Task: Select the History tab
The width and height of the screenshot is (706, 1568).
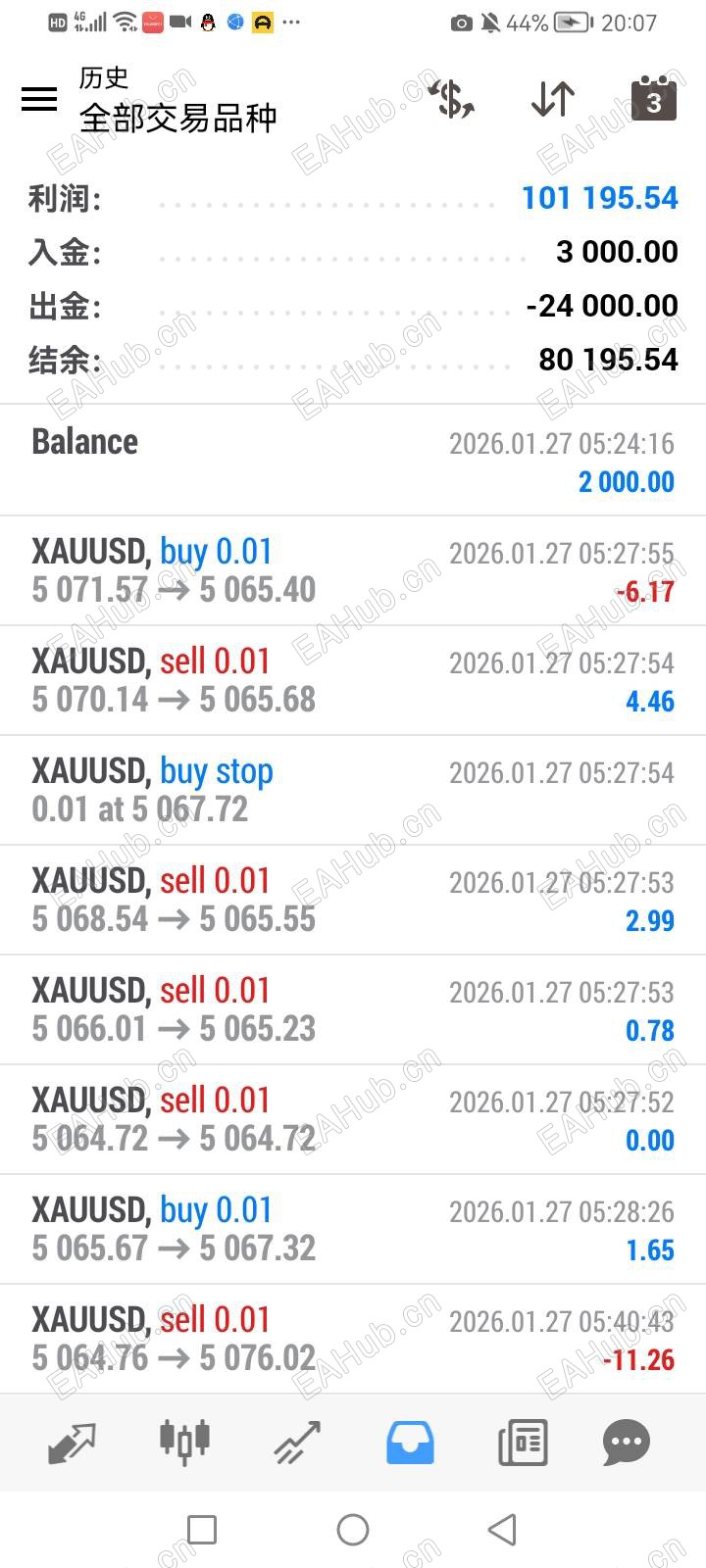Action: click(410, 1443)
